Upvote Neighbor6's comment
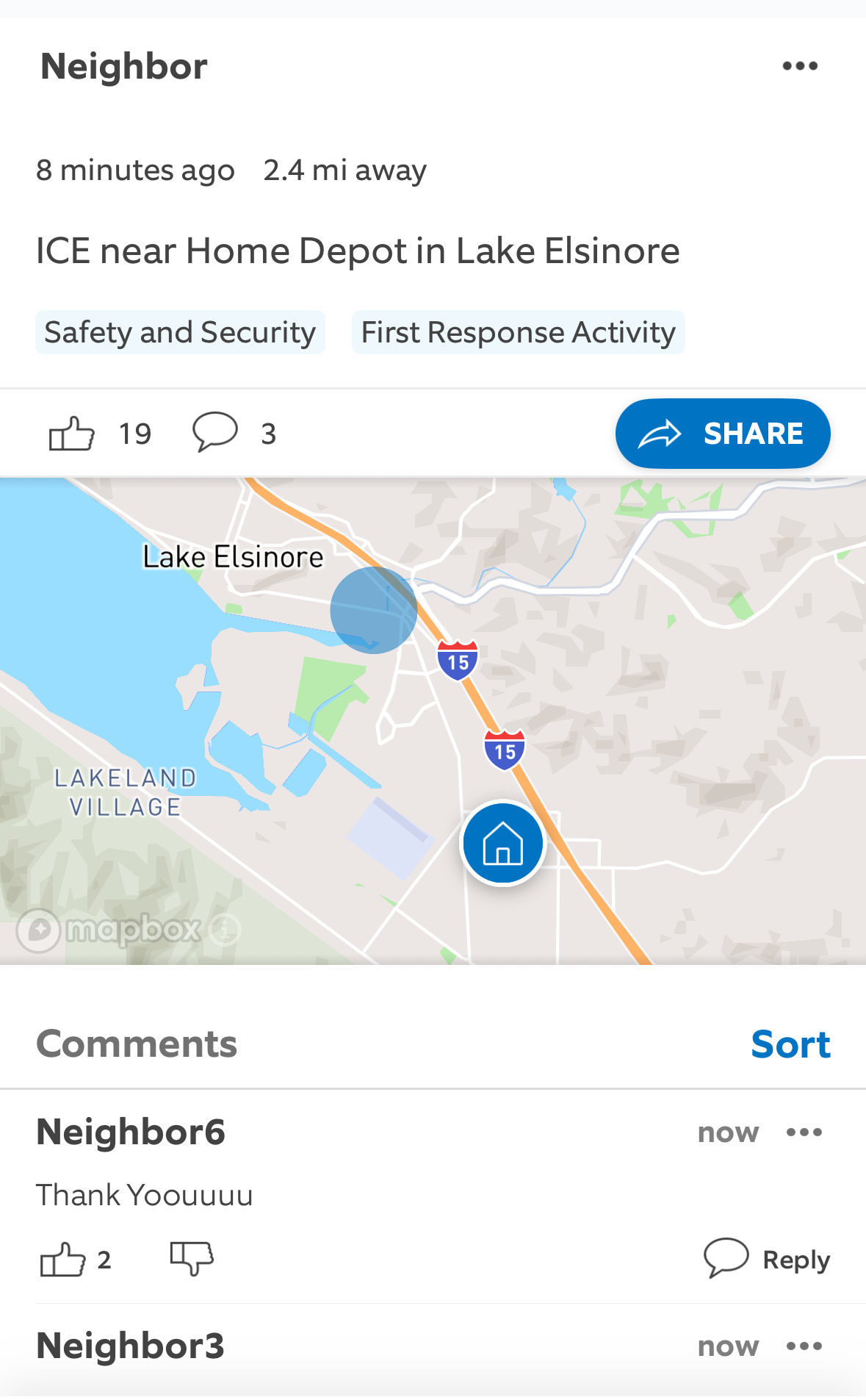Screen dimensions: 866x1400 pos(62,1260)
